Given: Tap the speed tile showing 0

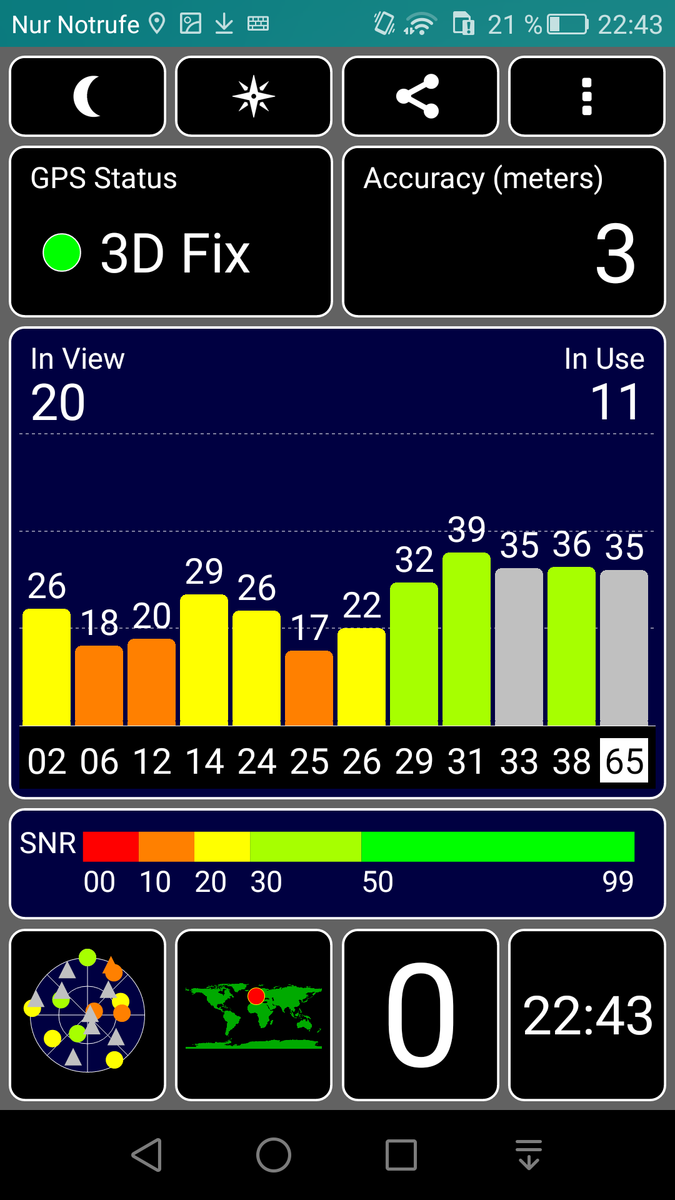Looking at the screenshot, I should pos(420,1015).
